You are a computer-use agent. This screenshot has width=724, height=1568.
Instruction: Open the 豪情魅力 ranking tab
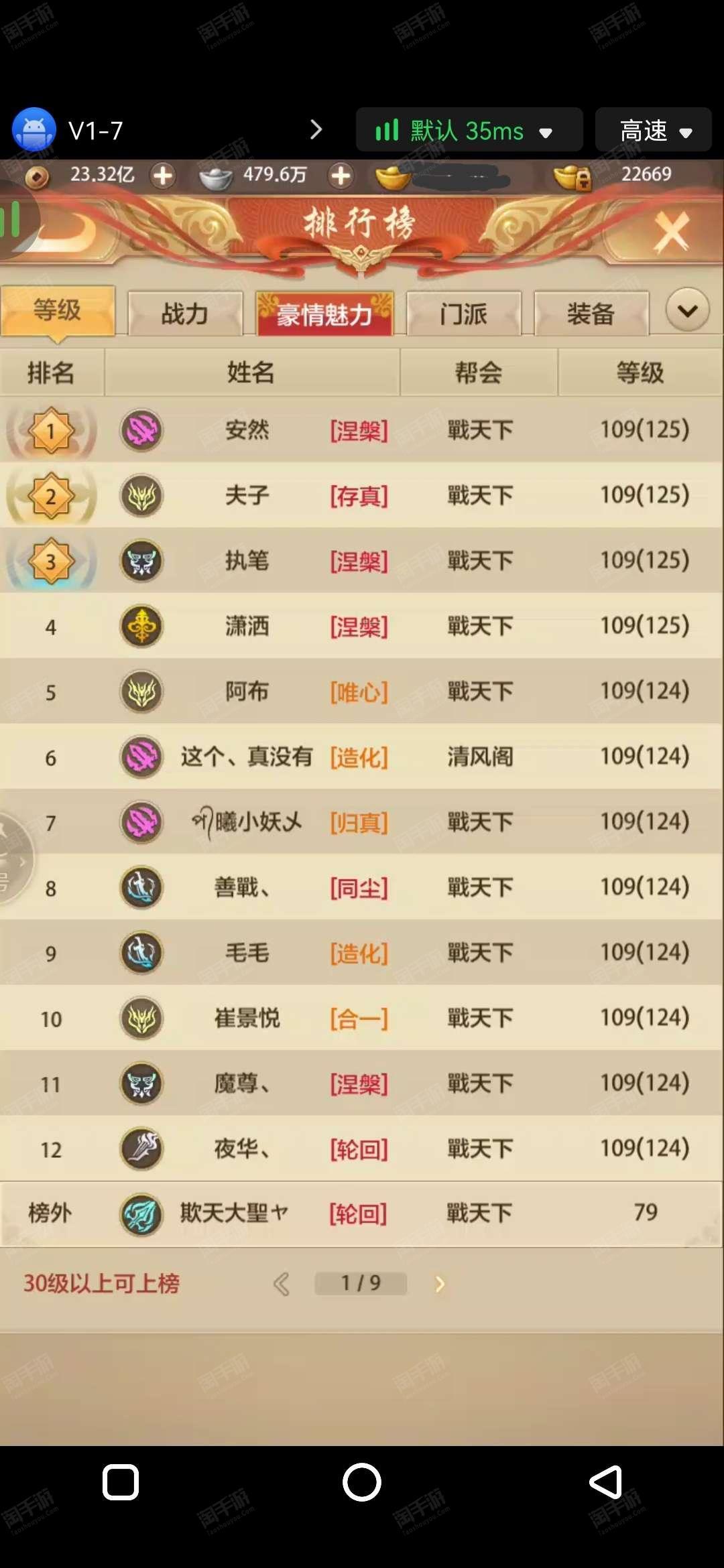324,313
